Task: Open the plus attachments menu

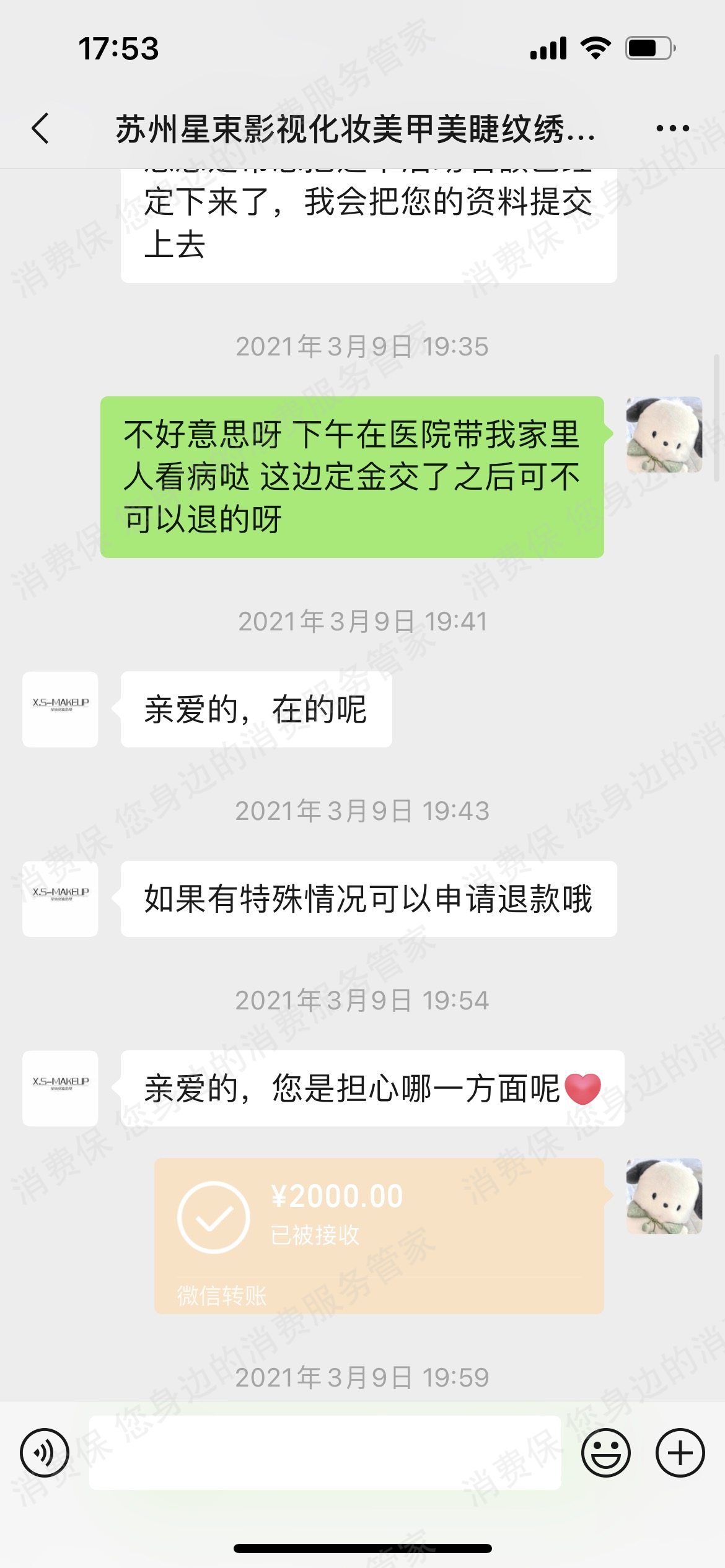Action: [680, 1453]
